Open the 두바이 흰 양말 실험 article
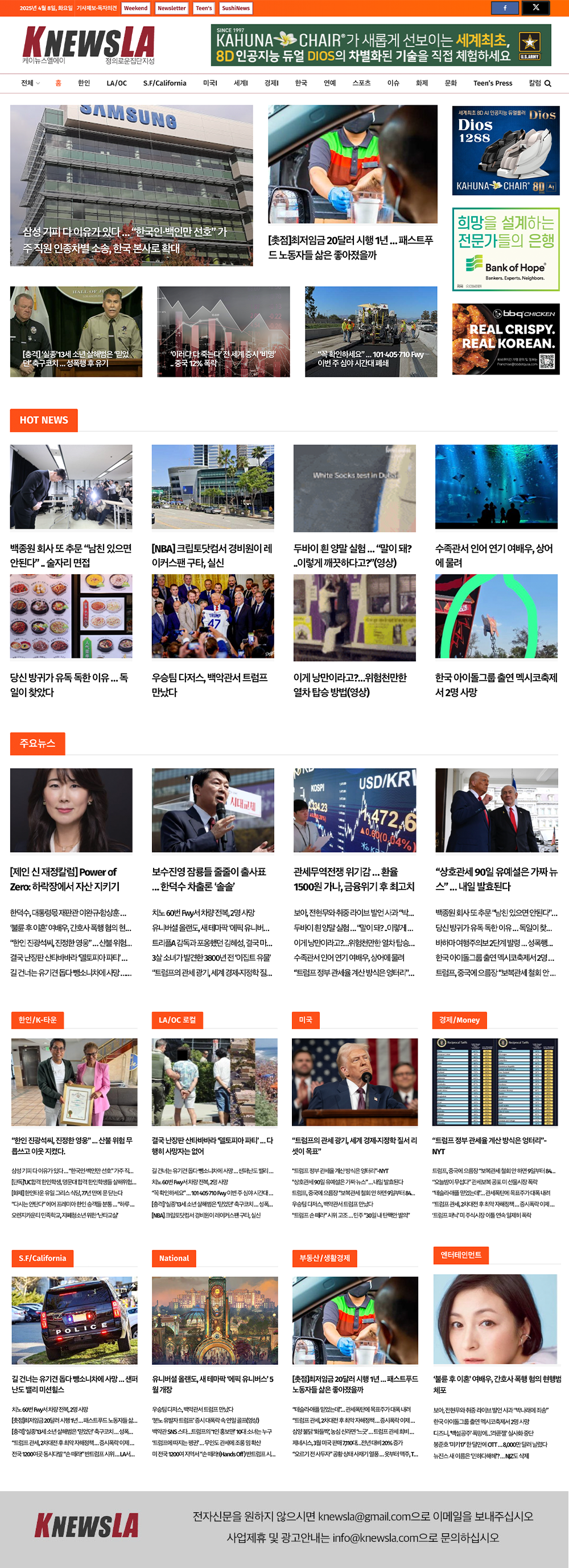The image size is (569, 1568). tap(353, 555)
